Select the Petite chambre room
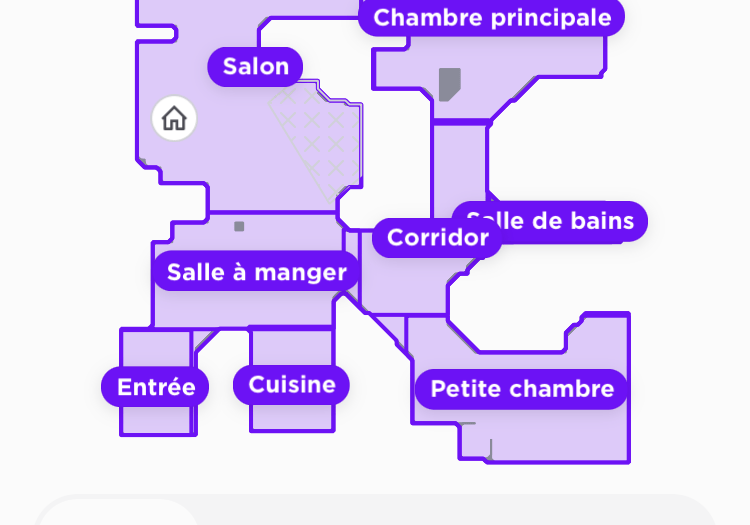This screenshot has width=750, height=525. click(x=521, y=389)
